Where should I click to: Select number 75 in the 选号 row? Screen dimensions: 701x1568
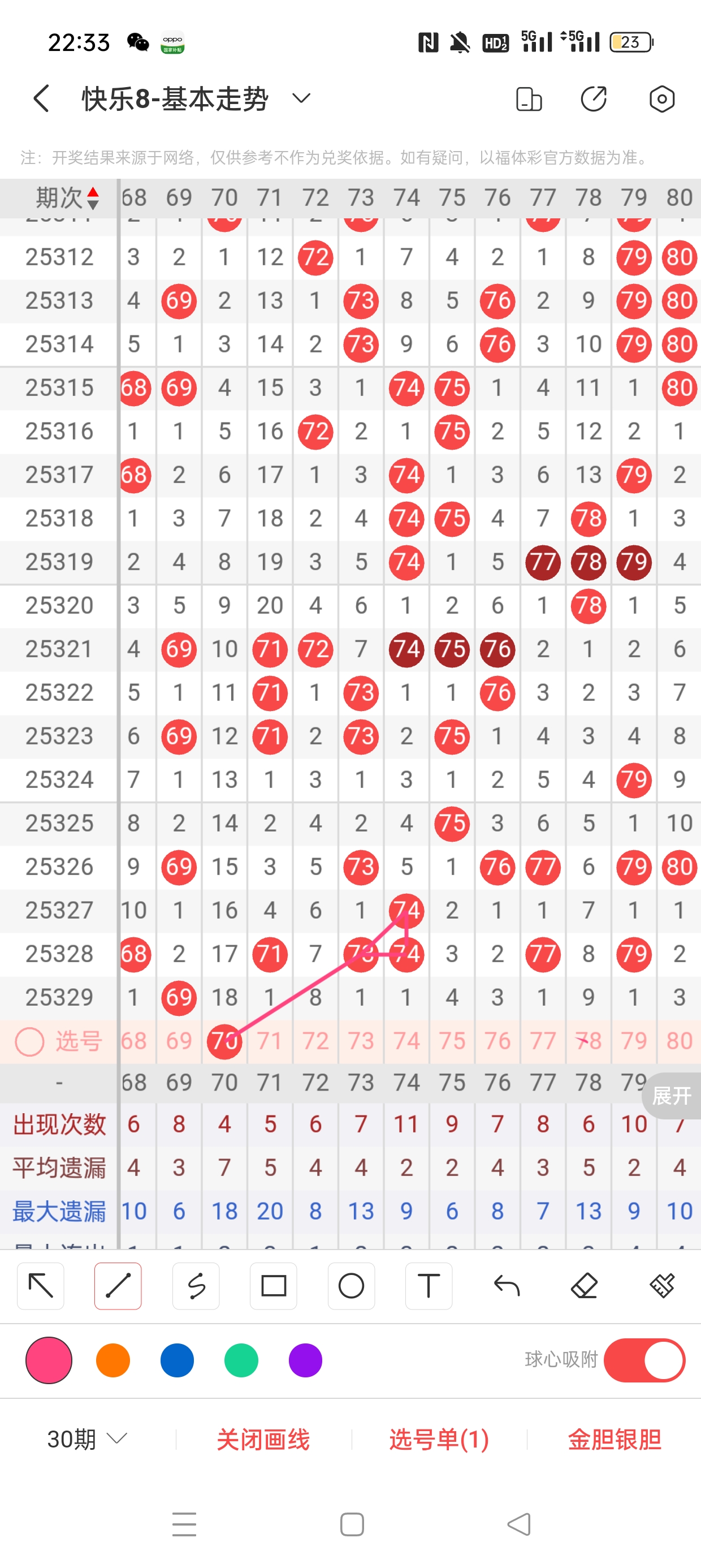[452, 1041]
